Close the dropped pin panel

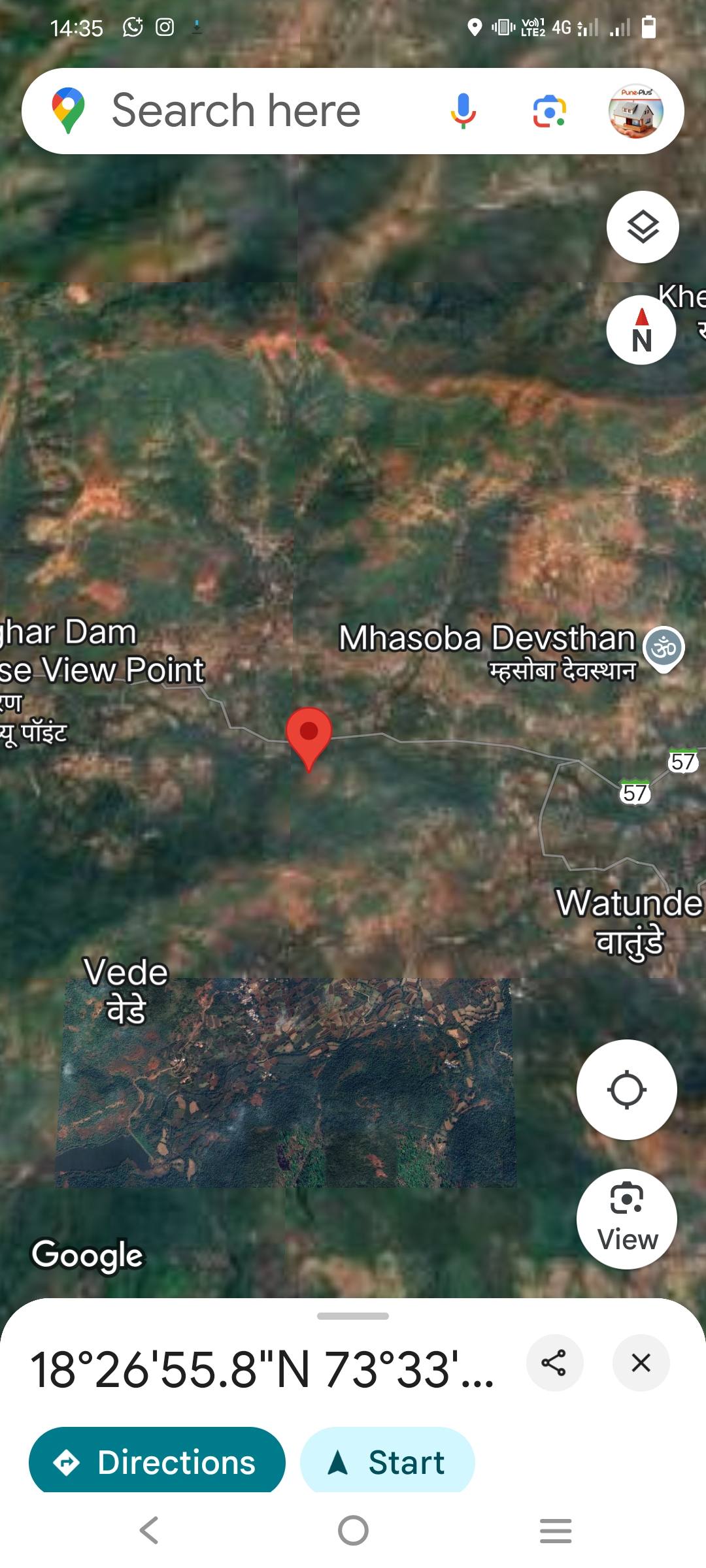641,1362
